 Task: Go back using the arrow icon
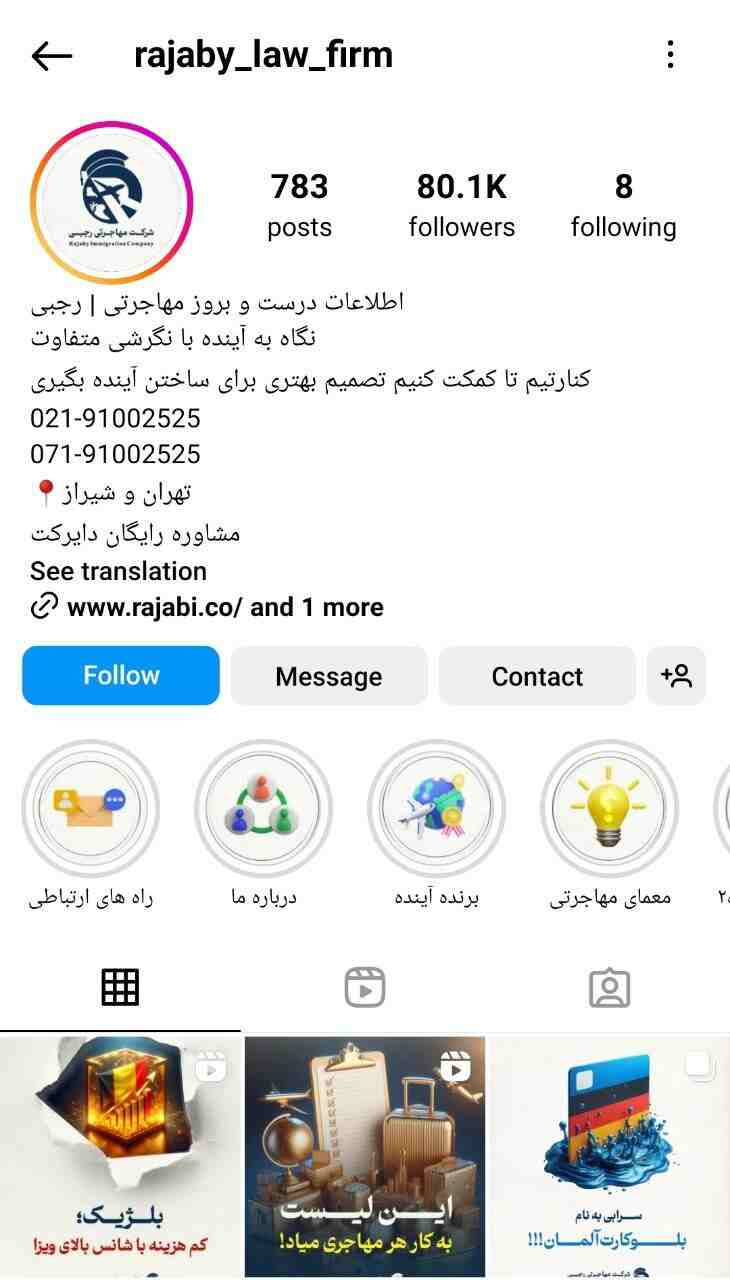52,56
